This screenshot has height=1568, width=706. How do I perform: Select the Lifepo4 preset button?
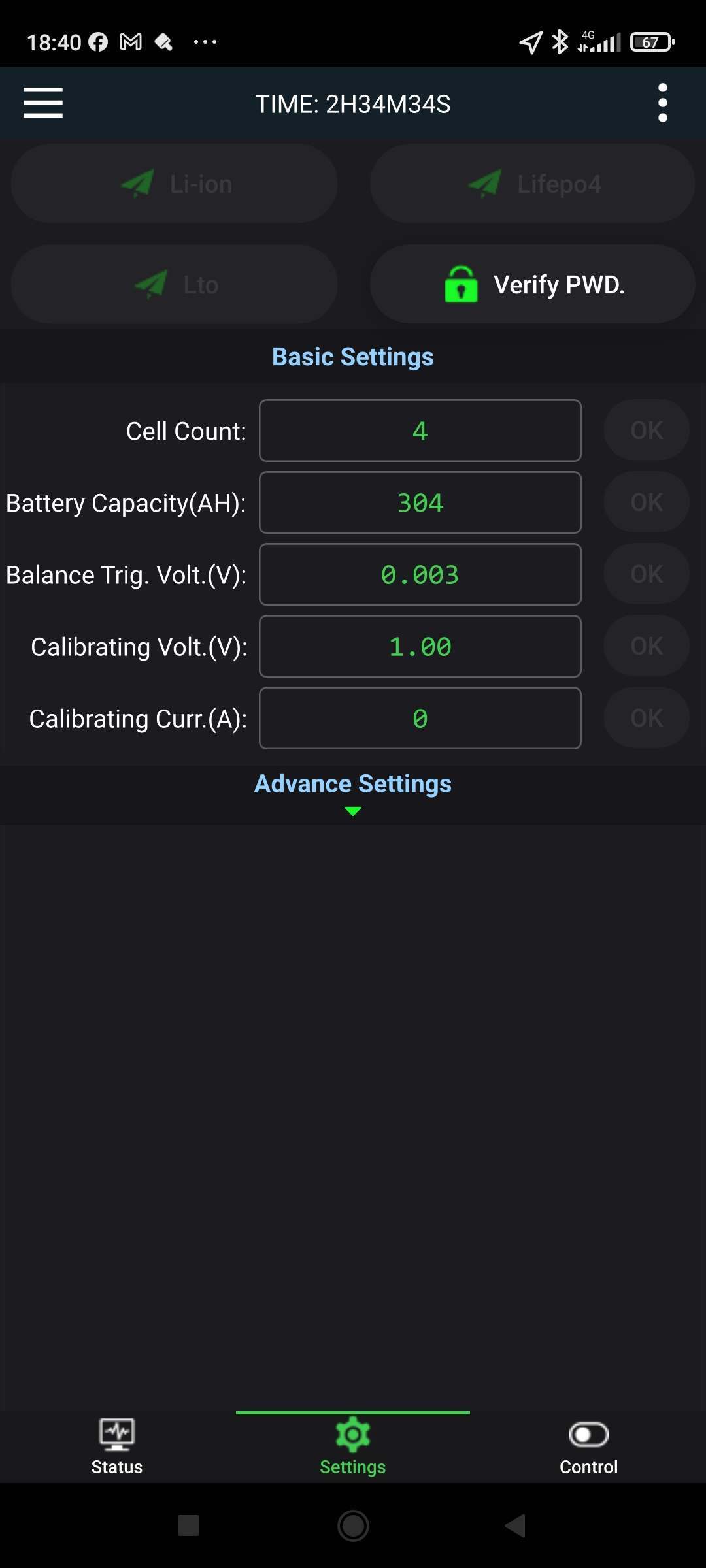[532, 184]
